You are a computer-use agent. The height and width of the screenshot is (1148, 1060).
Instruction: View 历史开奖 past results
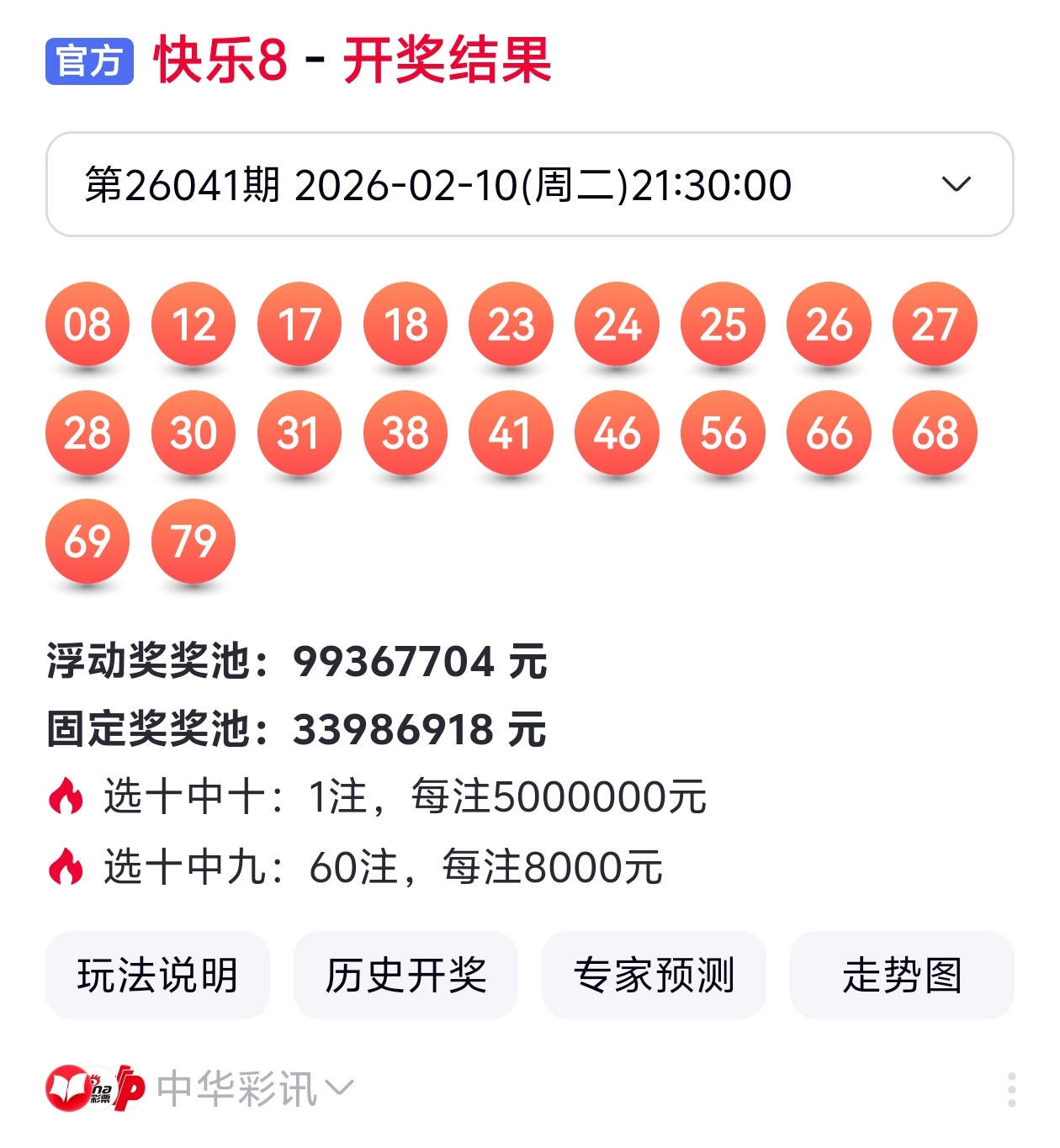(405, 975)
